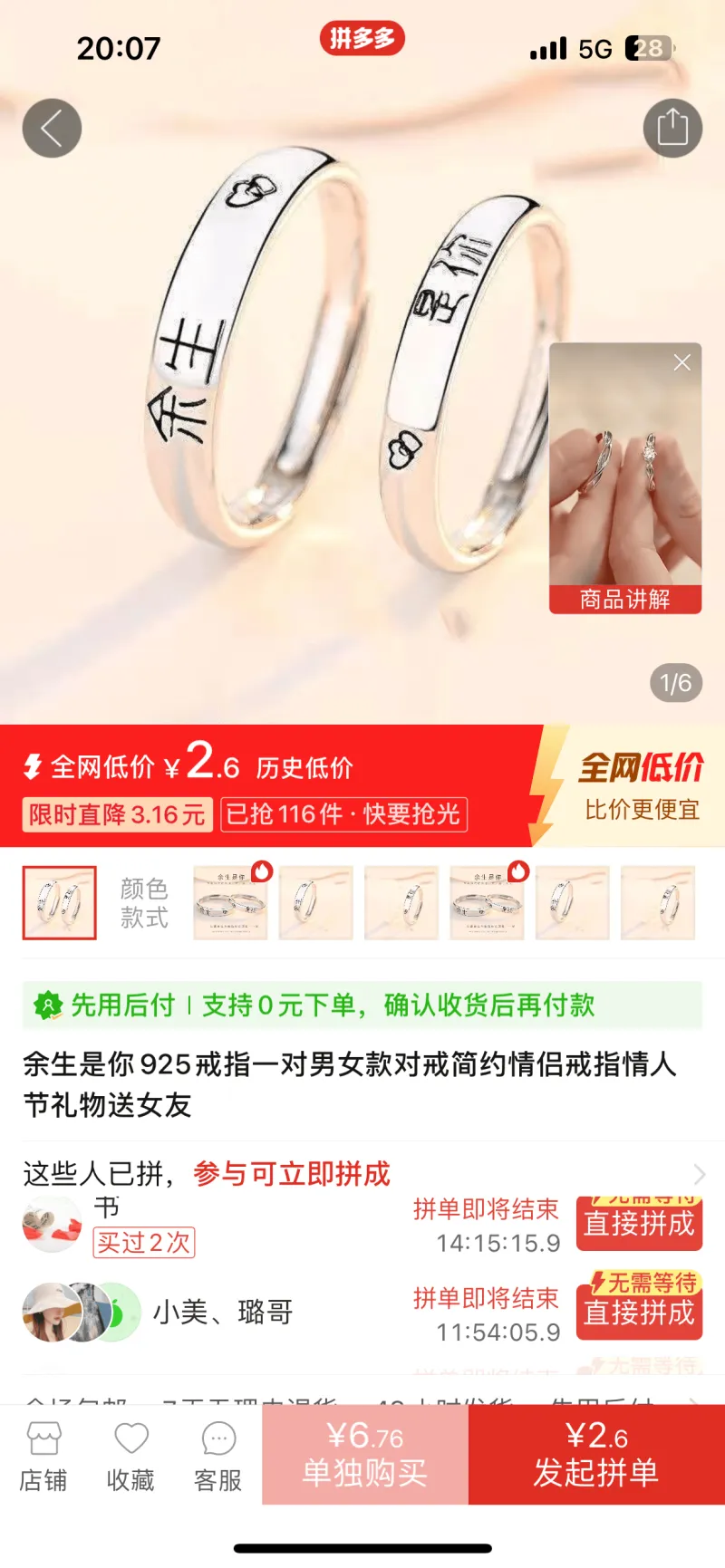
Task: Open 先用后付 pay-later details
Action: [362, 1005]
